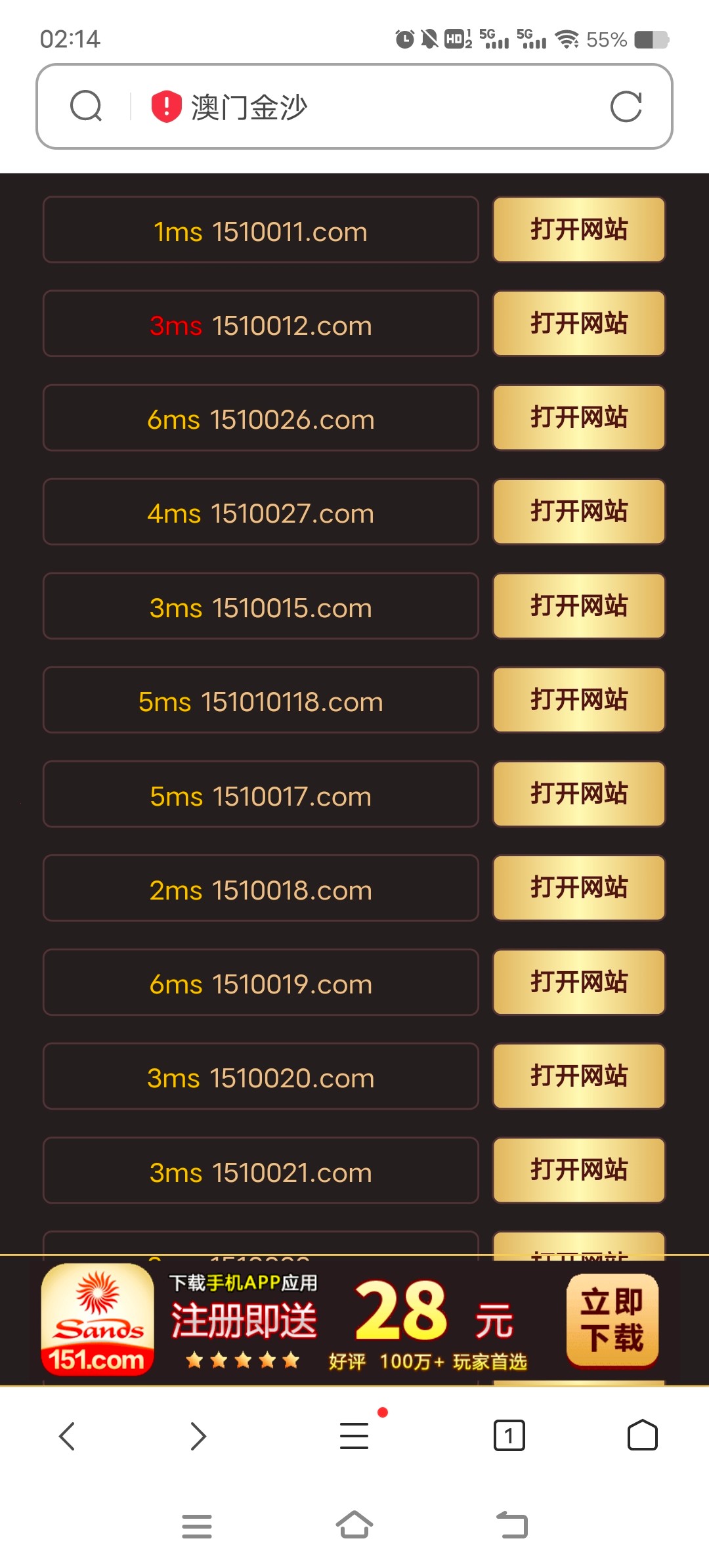Select the 1510017.com link row

click(x=261, y=795)
